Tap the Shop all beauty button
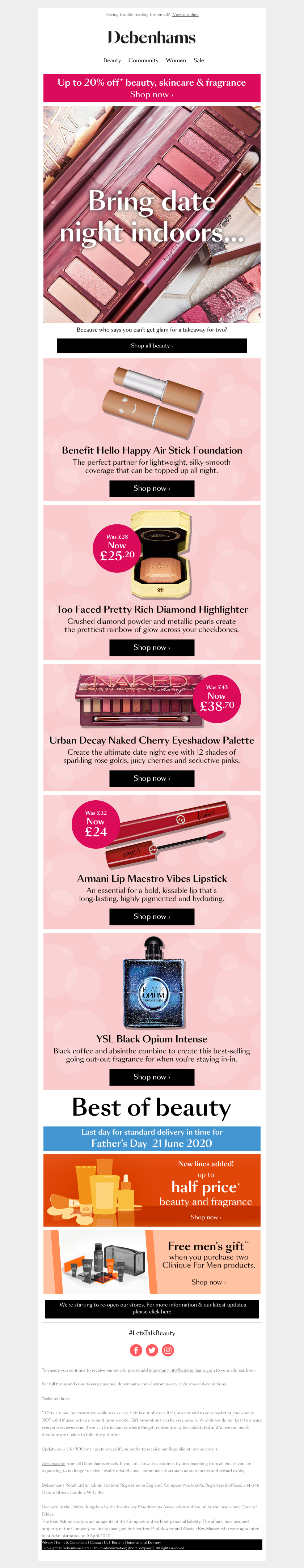 [x=152, y=346]
